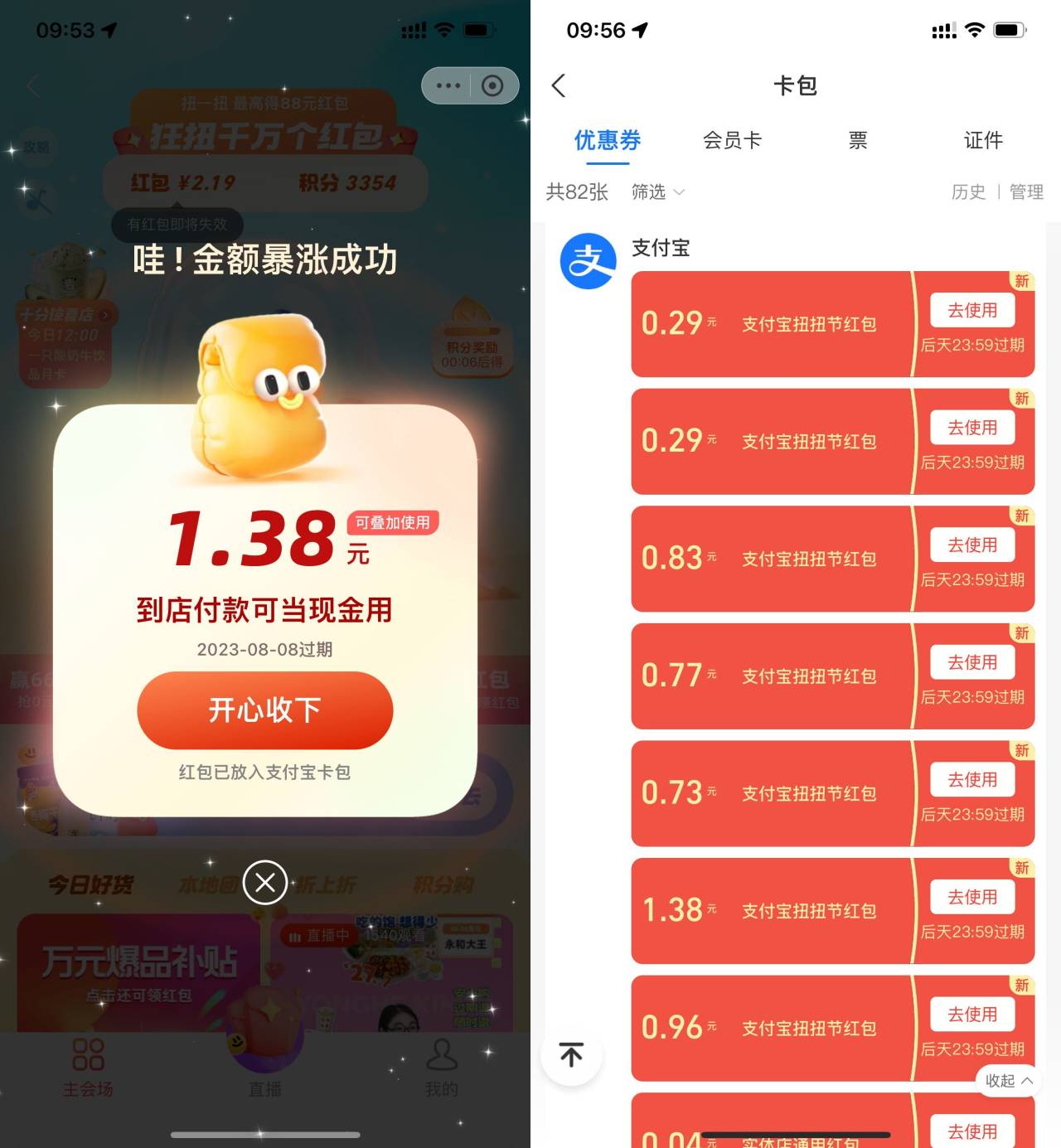Switch to the 票 tab
The height and width of the screenshot is (1148, 1061).
coord(858,140)
